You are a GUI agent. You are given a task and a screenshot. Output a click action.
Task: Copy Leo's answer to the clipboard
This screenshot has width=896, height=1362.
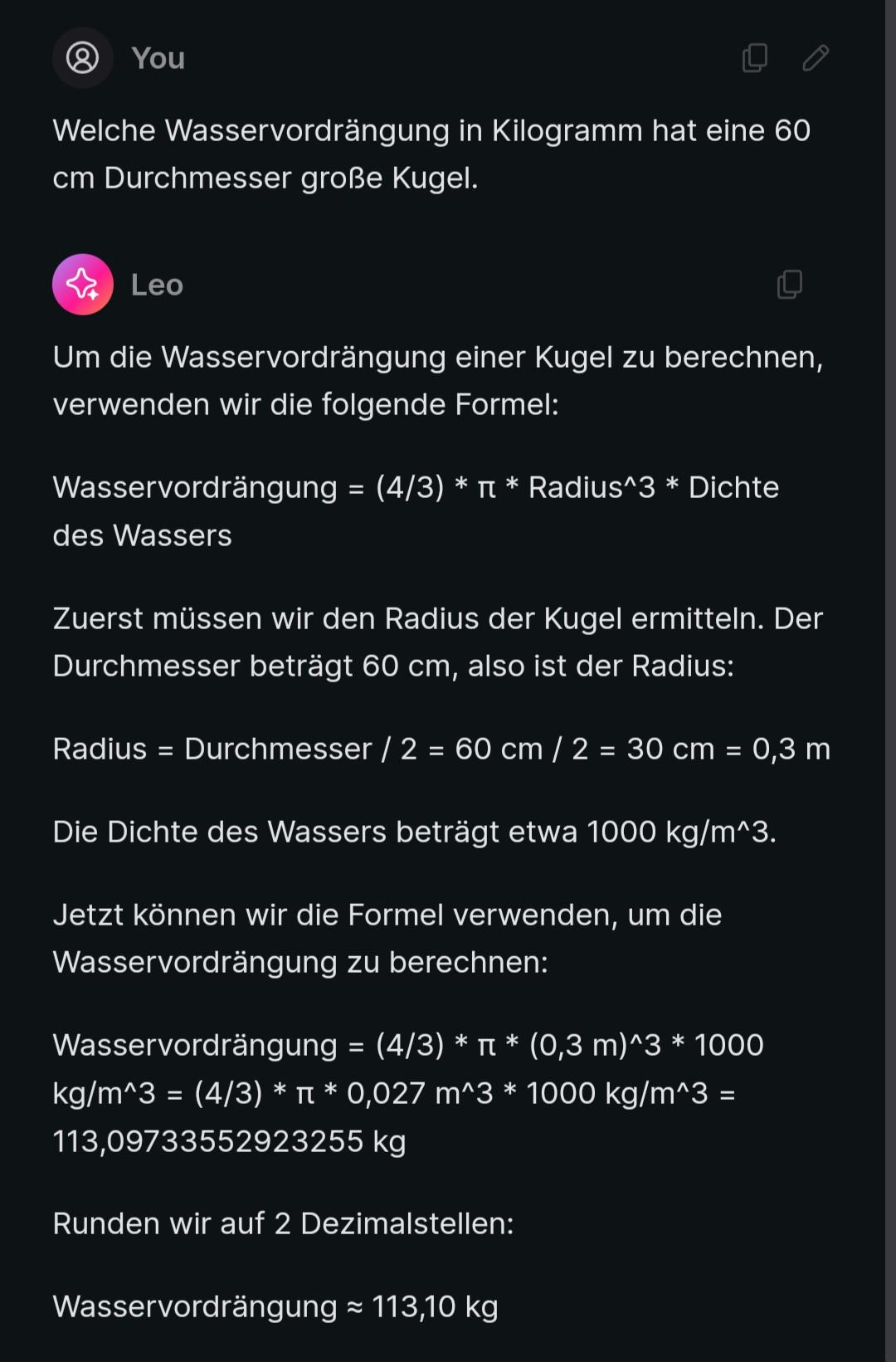click(x=789, y=285)
